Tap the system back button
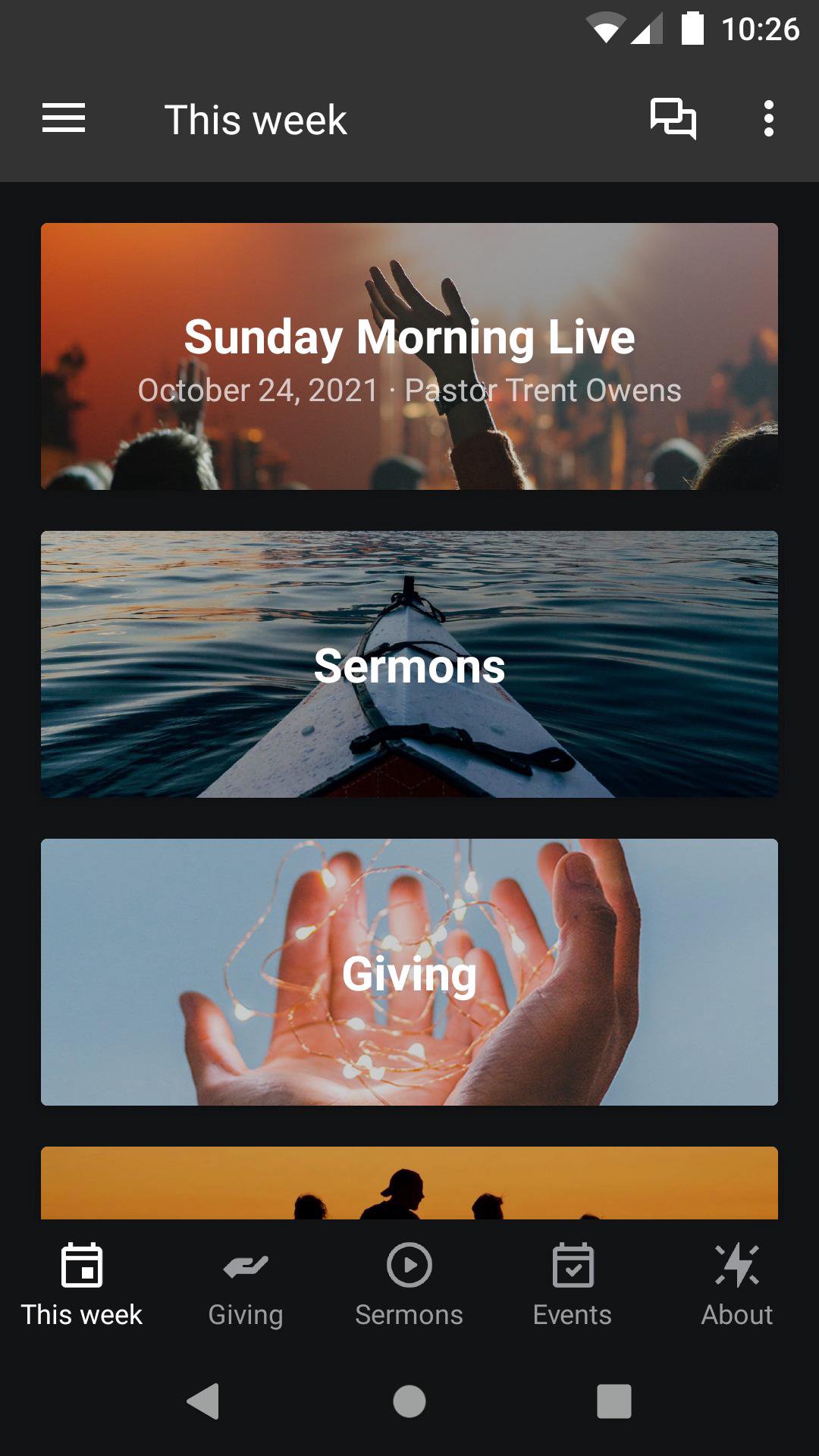 tap(203, 1401)
